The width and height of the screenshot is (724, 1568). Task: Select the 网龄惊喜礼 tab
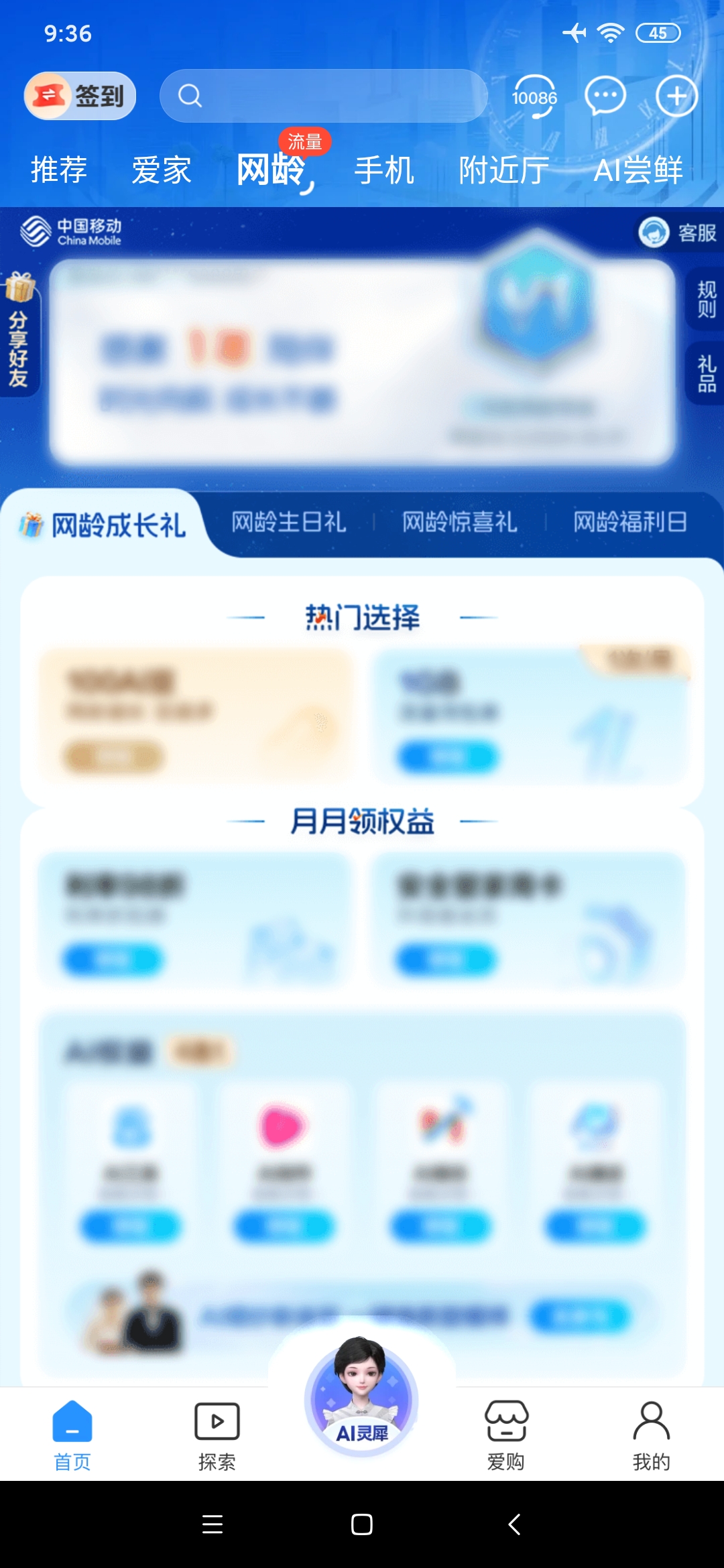tap(460, 522)
